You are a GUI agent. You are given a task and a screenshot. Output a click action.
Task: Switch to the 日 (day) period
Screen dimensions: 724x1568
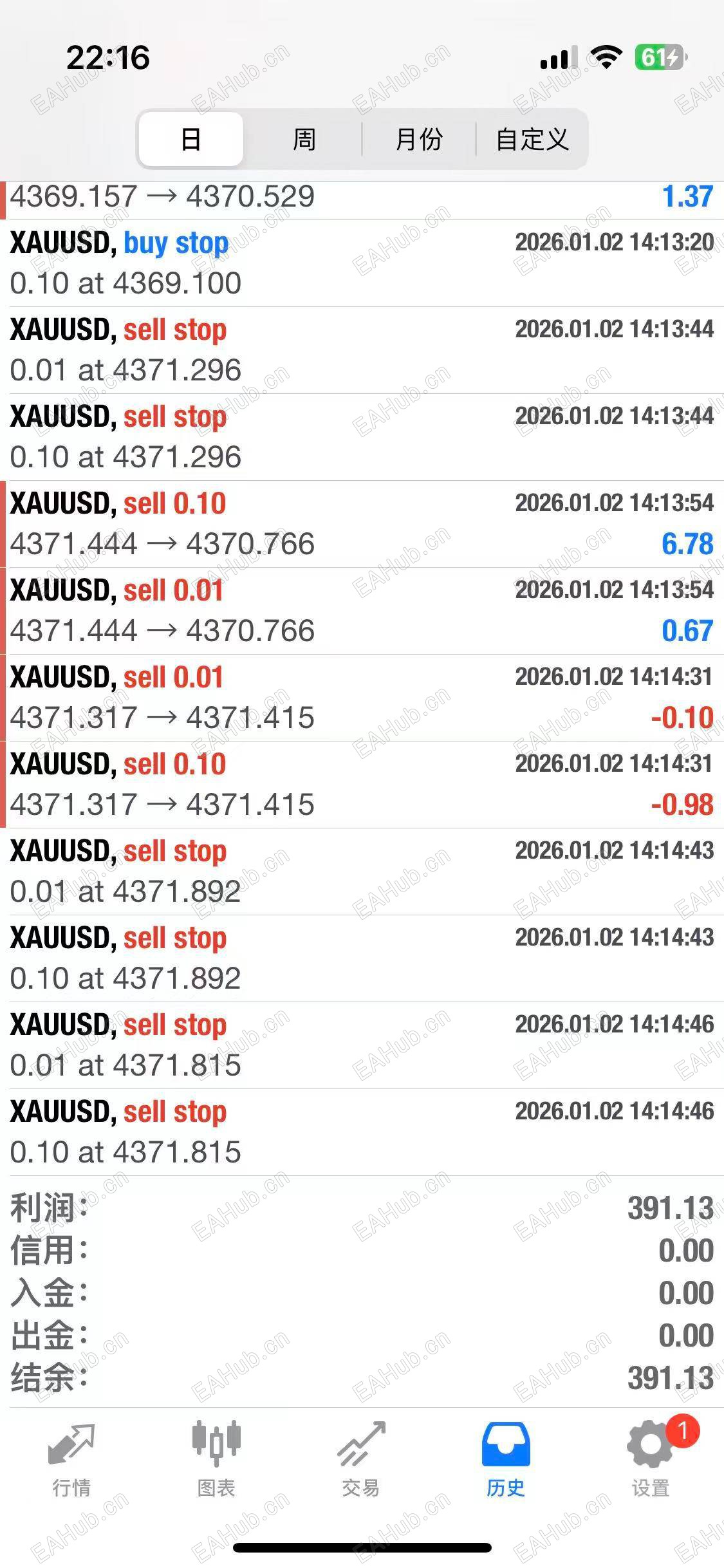point(191,139)
